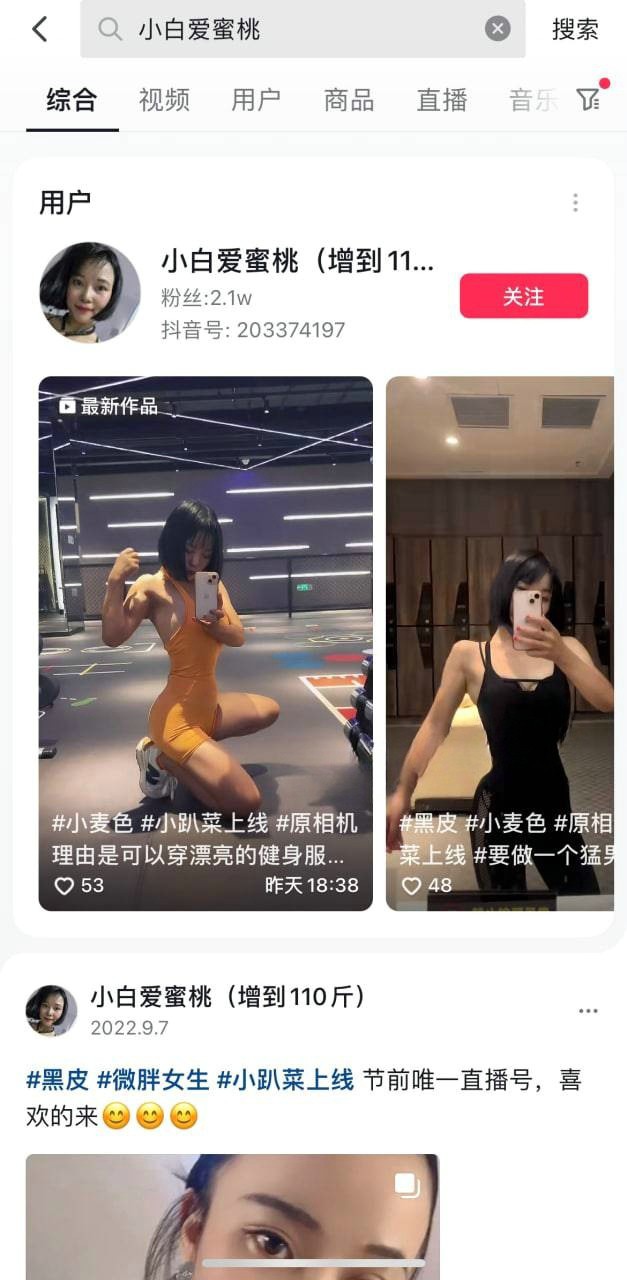Switch to the 视频 tab
Image resolution: width=627 pixels, height=1280 pixels.
point(164,100)
